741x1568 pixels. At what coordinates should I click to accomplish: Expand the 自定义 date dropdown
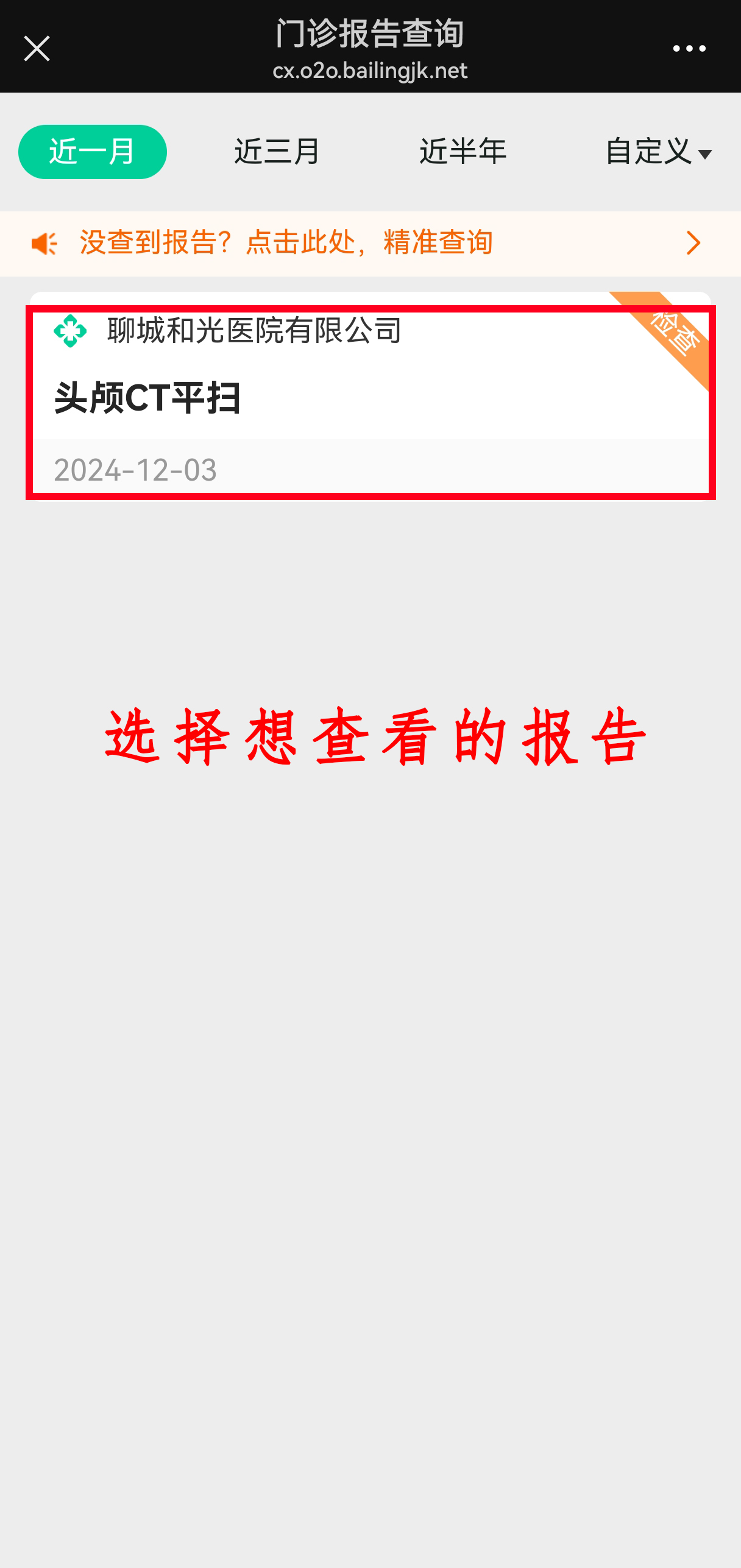[659, 152]
